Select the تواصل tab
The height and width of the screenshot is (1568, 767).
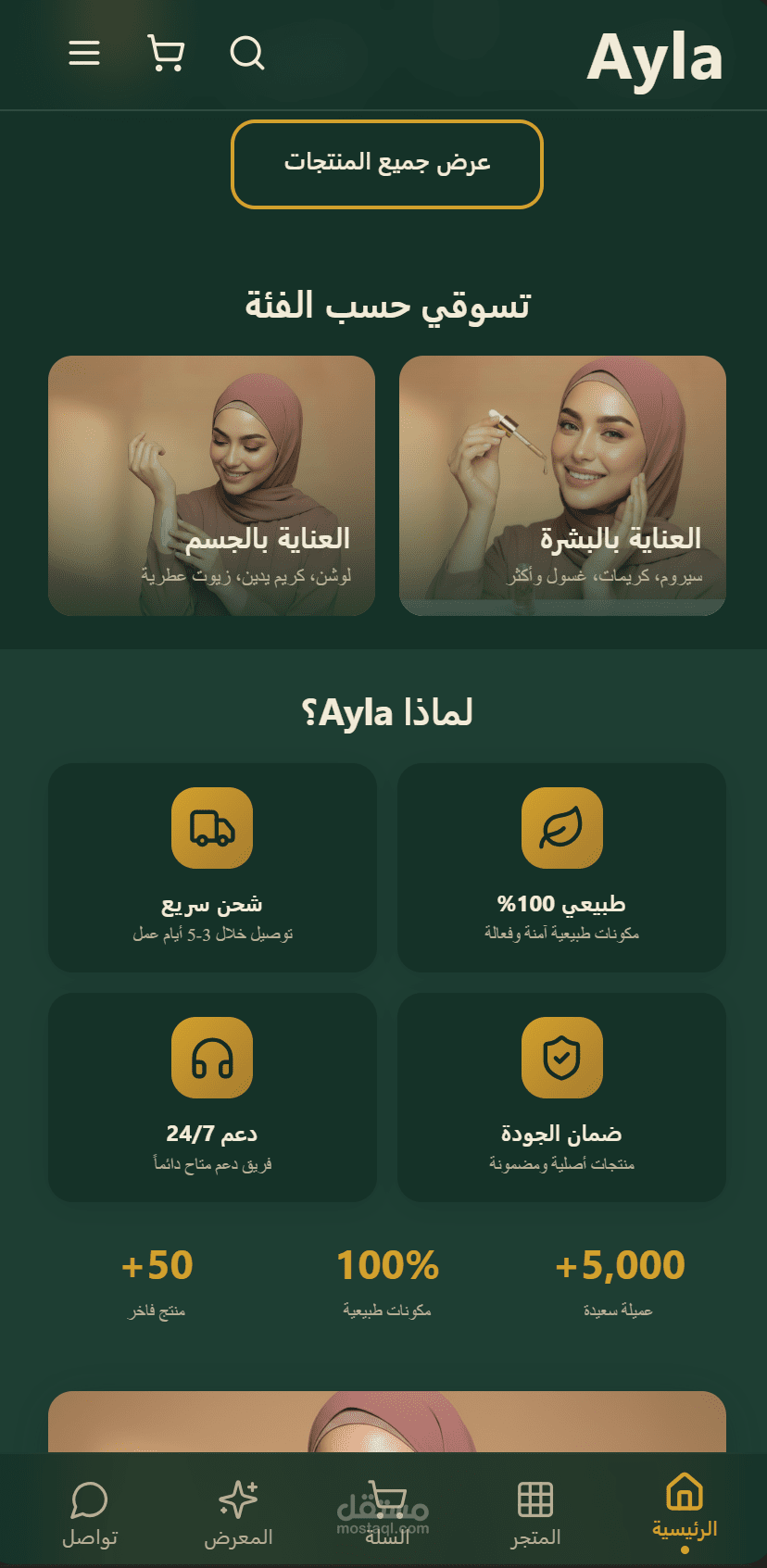[90, 1513]
